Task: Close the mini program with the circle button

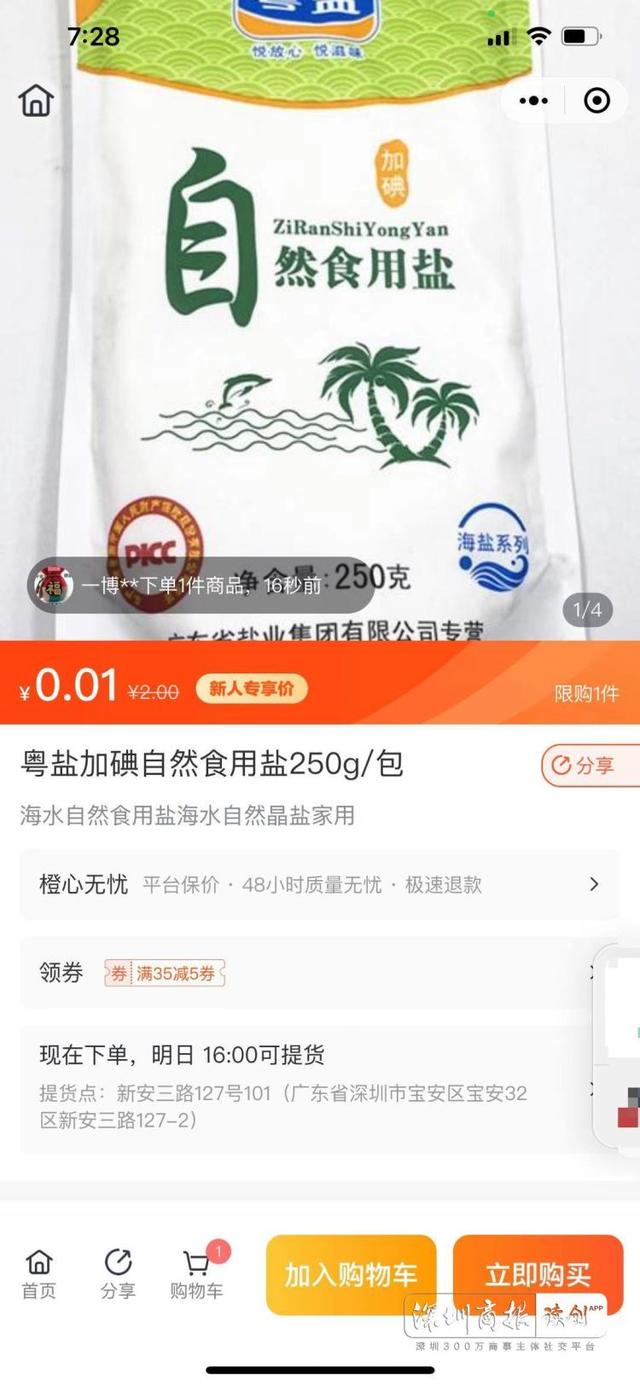Action: [x=597, y=100]
